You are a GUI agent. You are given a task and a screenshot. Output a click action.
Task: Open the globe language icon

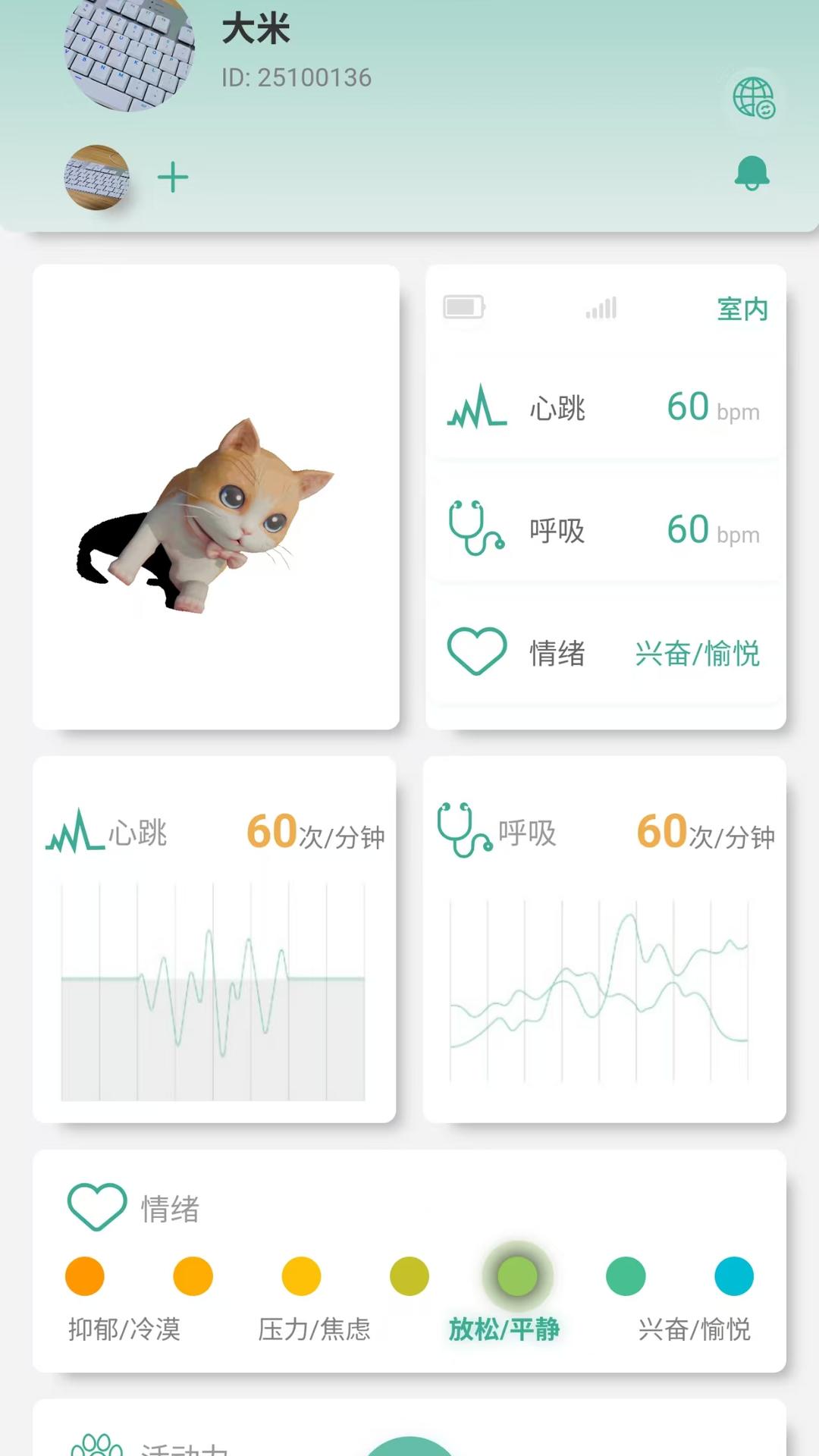pyautogui.click(x=753, y=99)
